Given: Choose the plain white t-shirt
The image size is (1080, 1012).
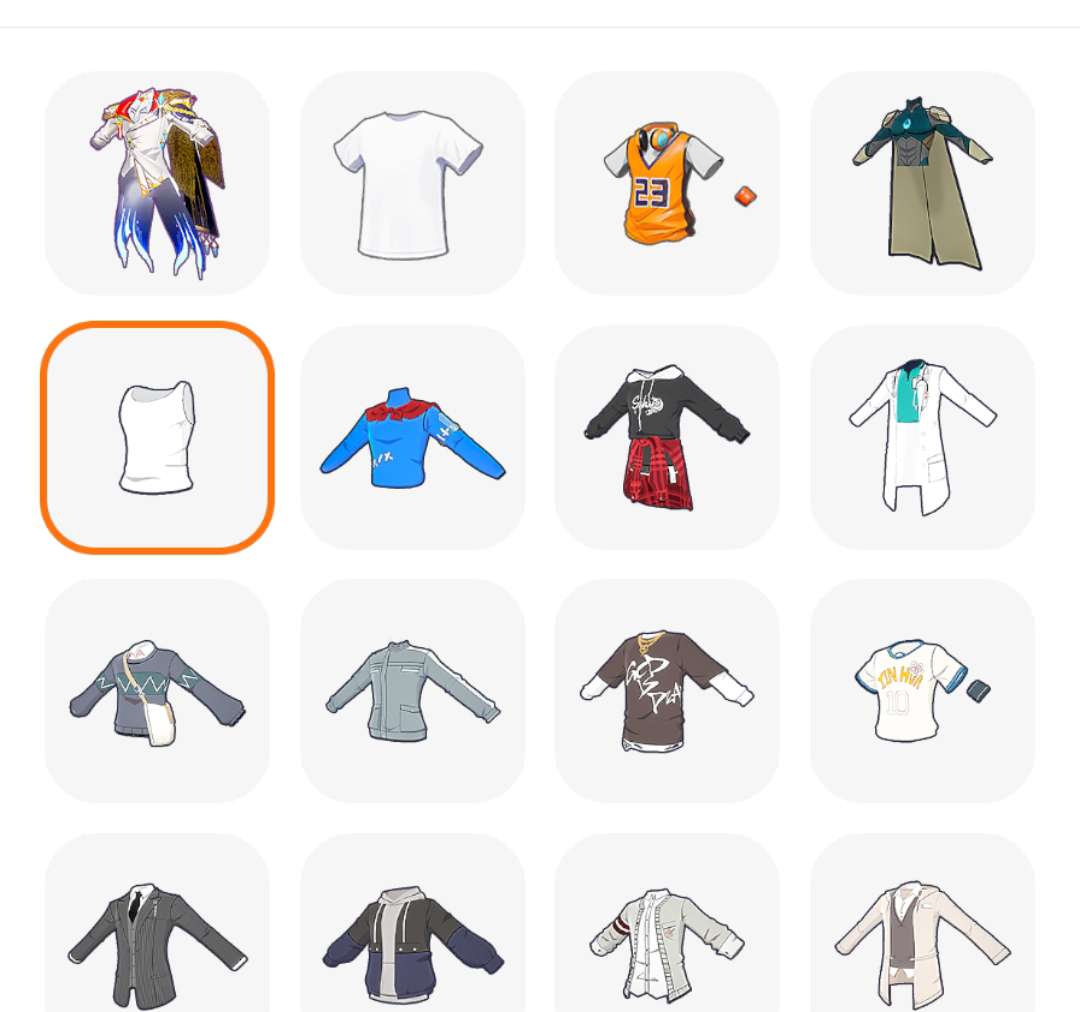Looking at the screenshot, I should (412, 183).
